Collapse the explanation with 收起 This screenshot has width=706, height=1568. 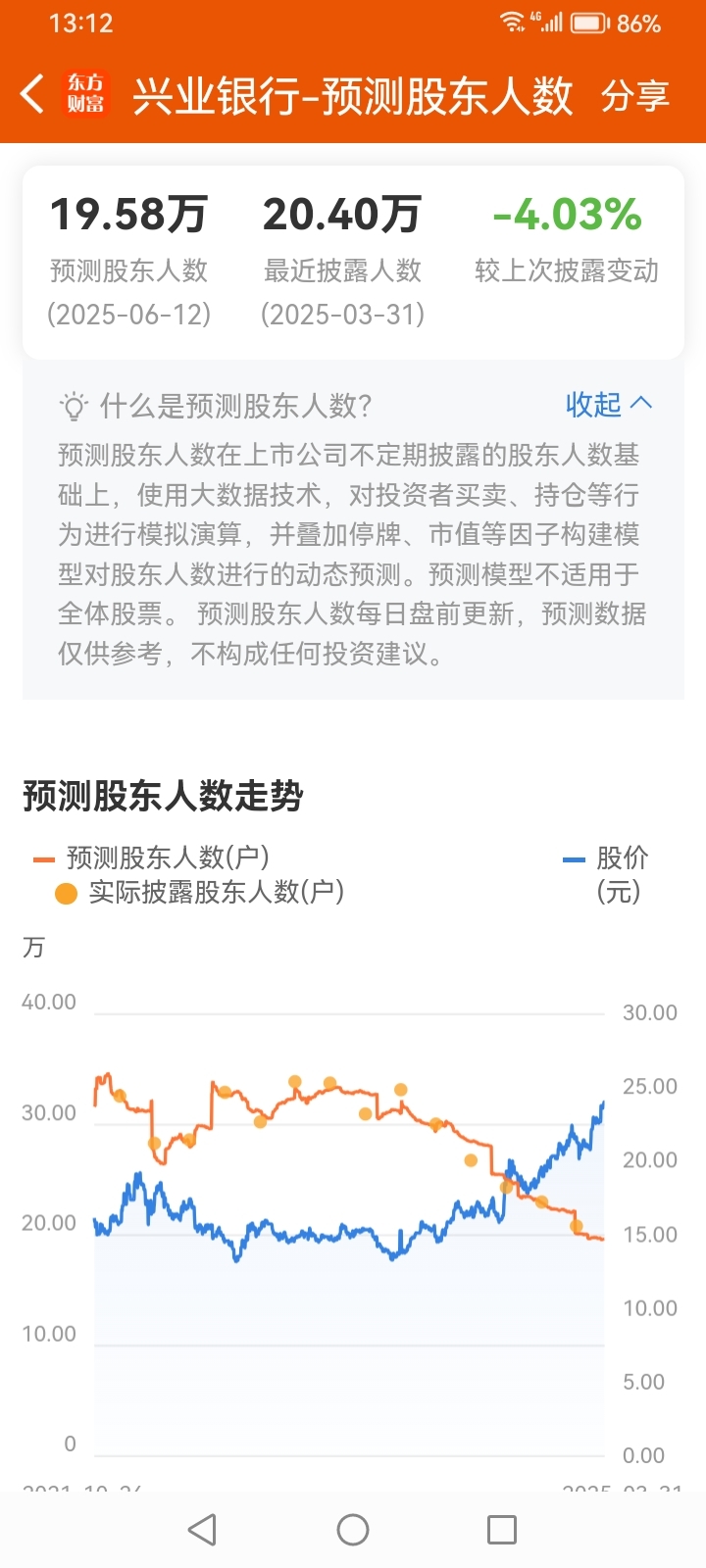pyautogui.click(x=608, y=404)
